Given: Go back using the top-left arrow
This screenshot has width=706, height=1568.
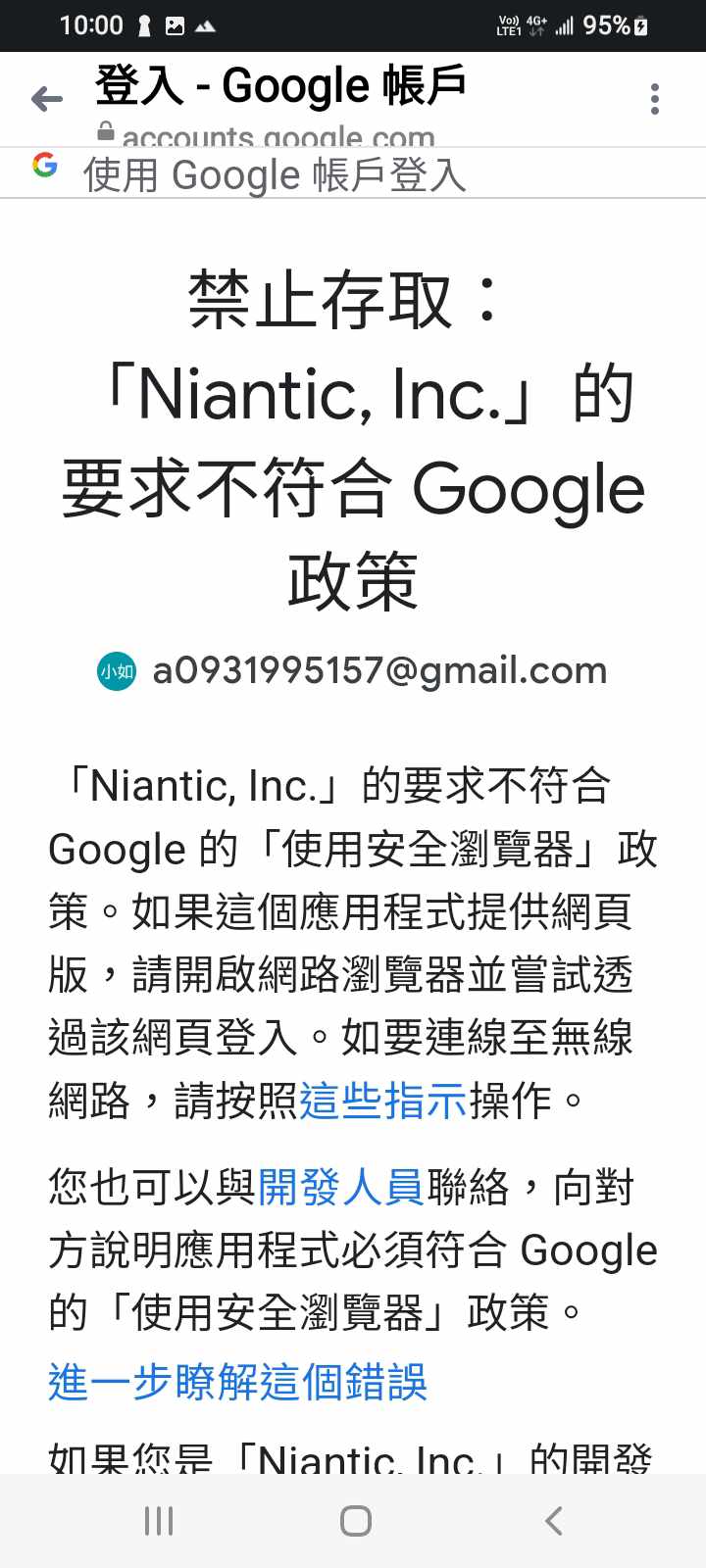Looking at the screenshot, I should pos(46,98).
